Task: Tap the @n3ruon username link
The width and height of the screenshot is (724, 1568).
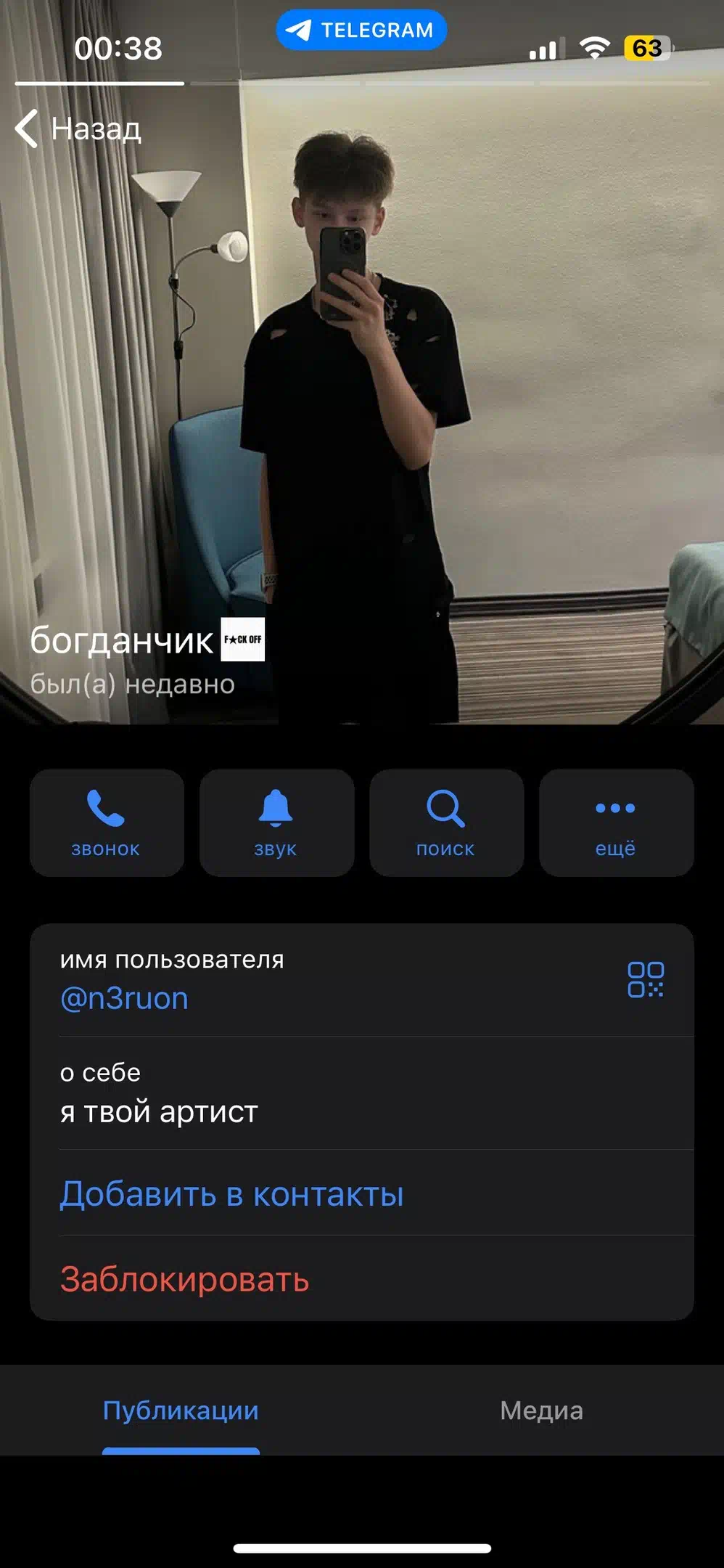Action: [x=124, y=999]
